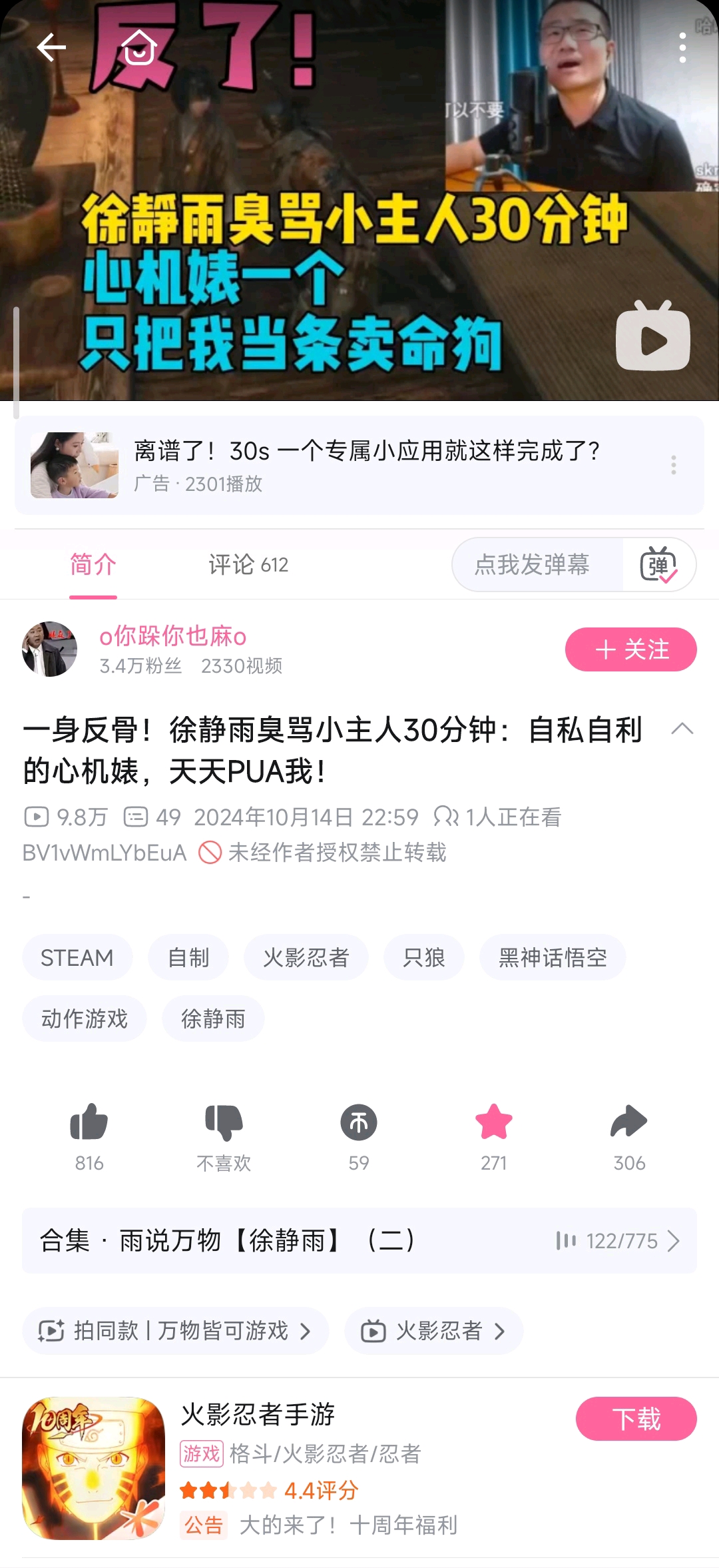The height and width of the screenshot is (1568, 719).
Task: Tap 点我发弹幕 to write a danmaku
Action: (533, 565)
